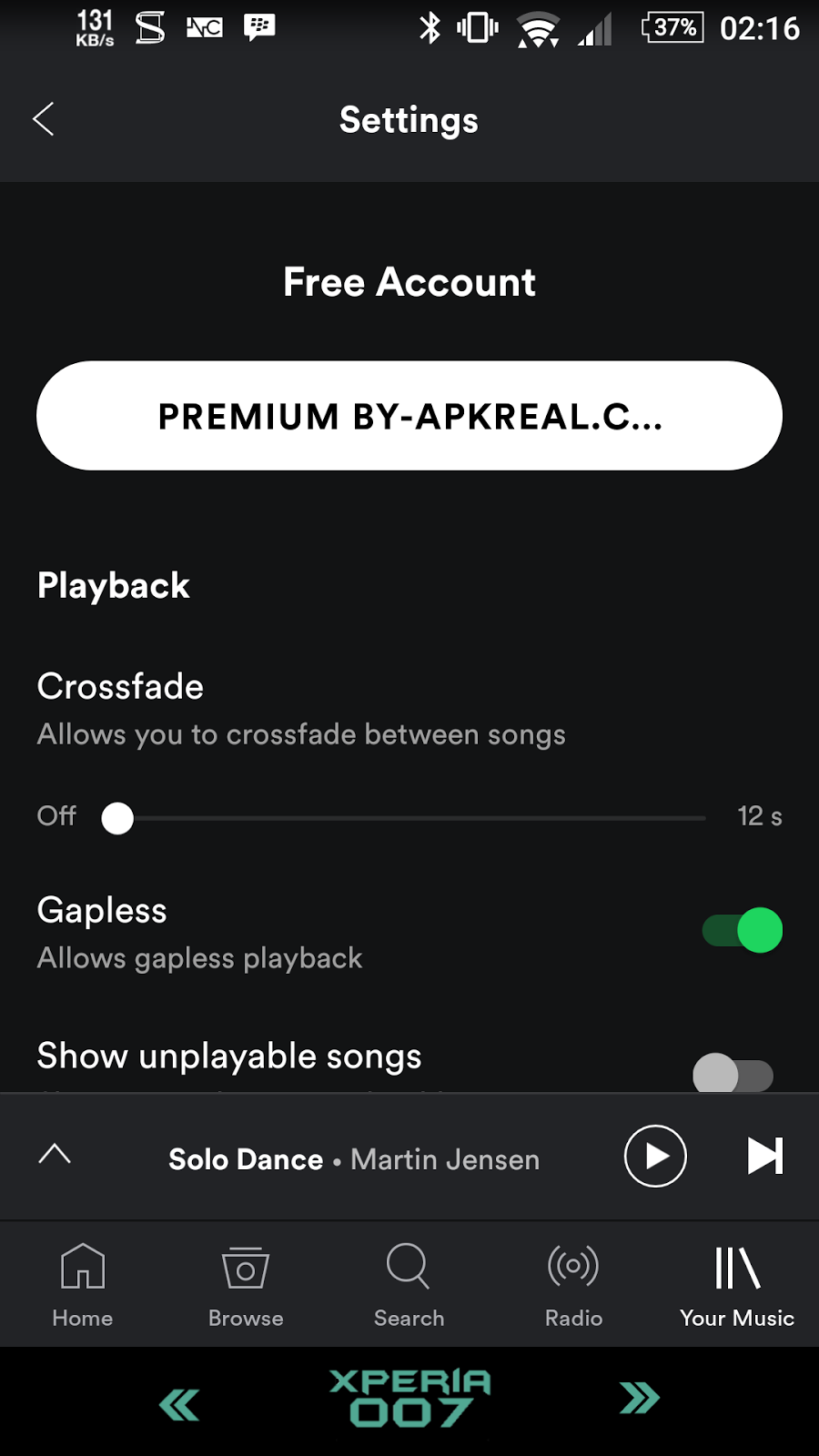The image size is (819, 1456).
Task: Enable Show unplayable songs
Action: tap(733, 1074)
